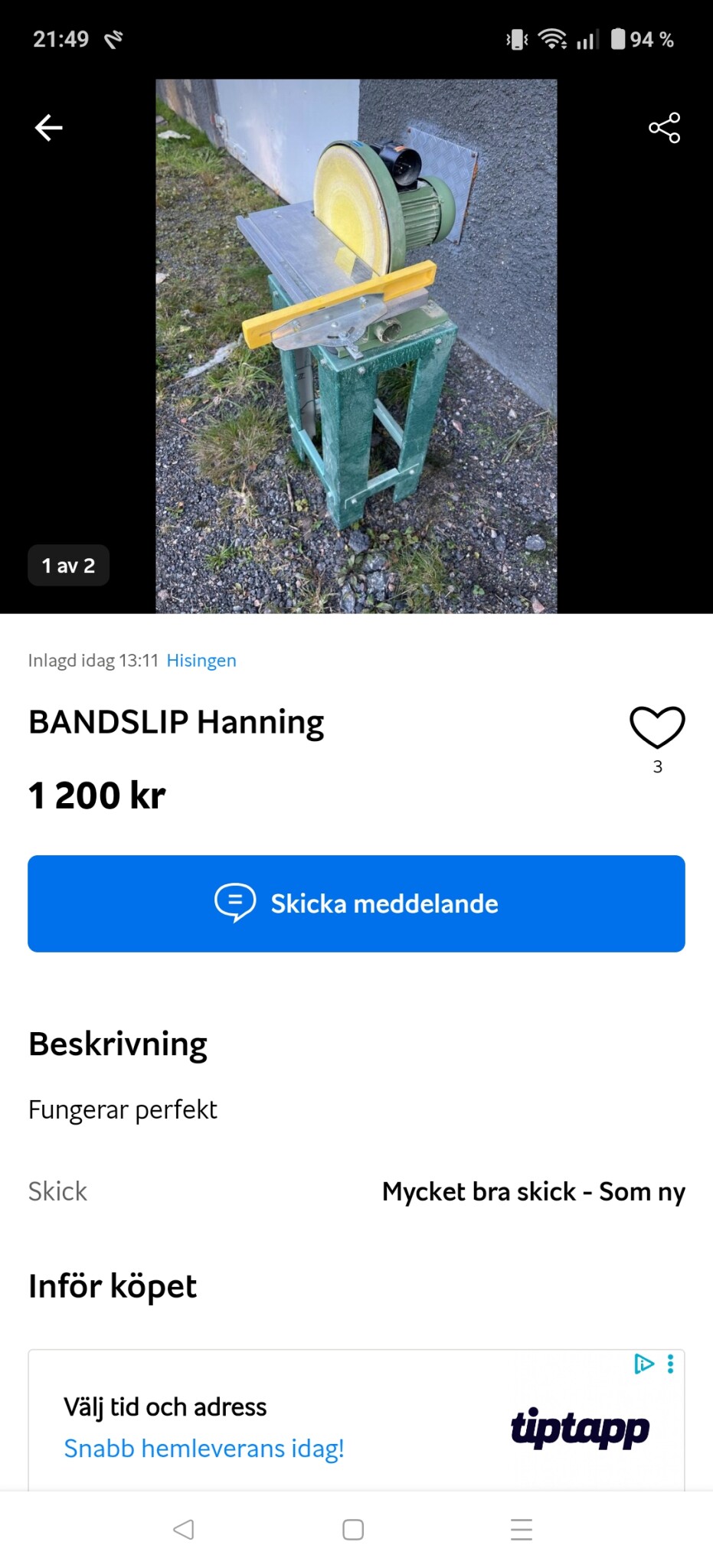Open the tiptapp Snabb hemleverans ad
This screenshot has height=1568, width=713.
204,1448
